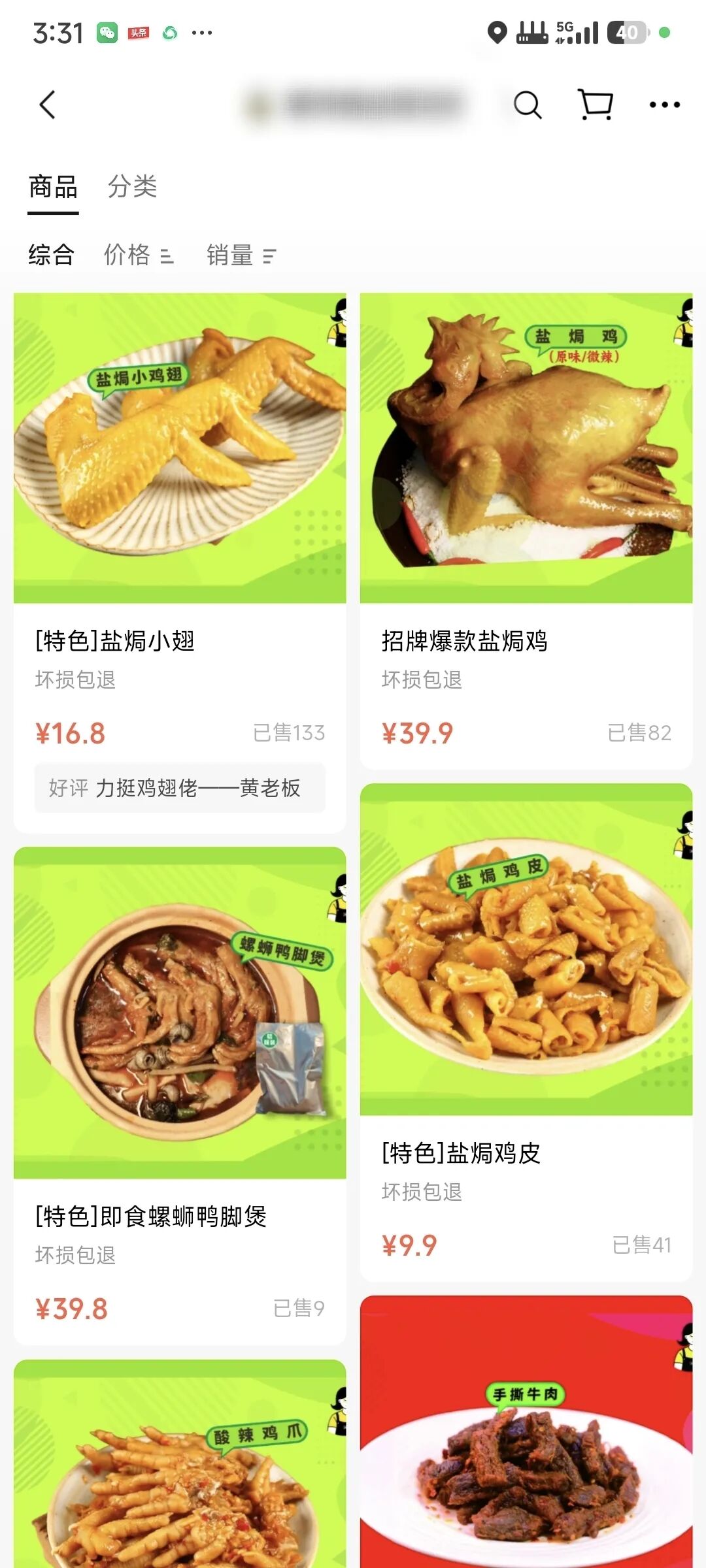Viewport: 706px width, 1568px height.
Task: Open the 盐焗小鸡翅 product thumbnail
Action: (x=180, y=444)
